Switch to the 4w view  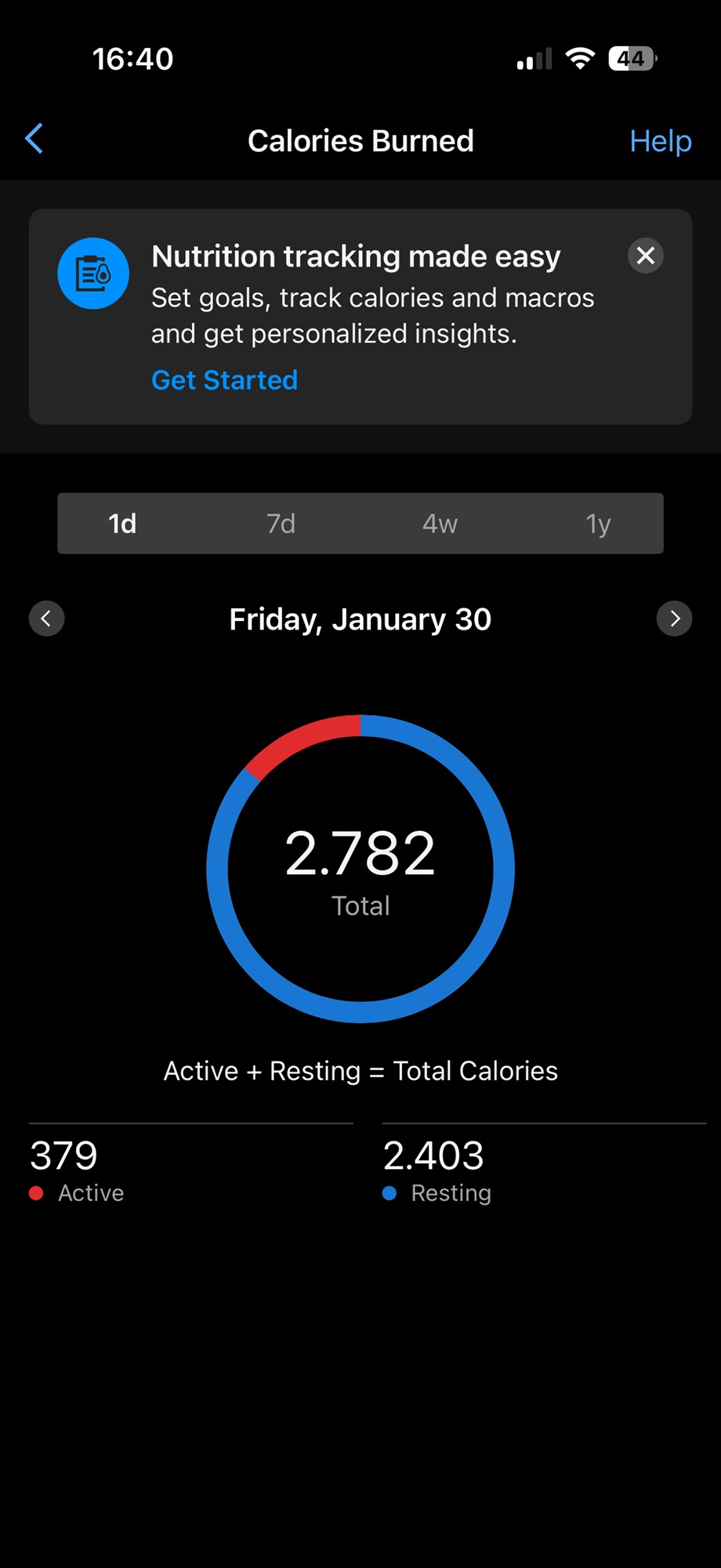point(440,524)
